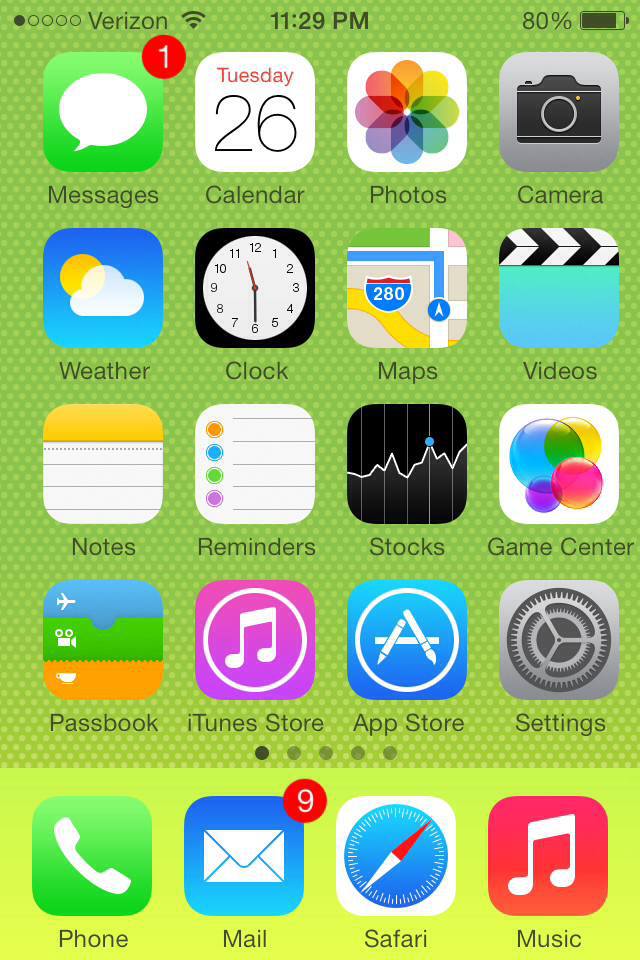The width and height of the screenshot is (640, 960).
Task: Open the iTunes Store
Action: click(x=255, y=640)
